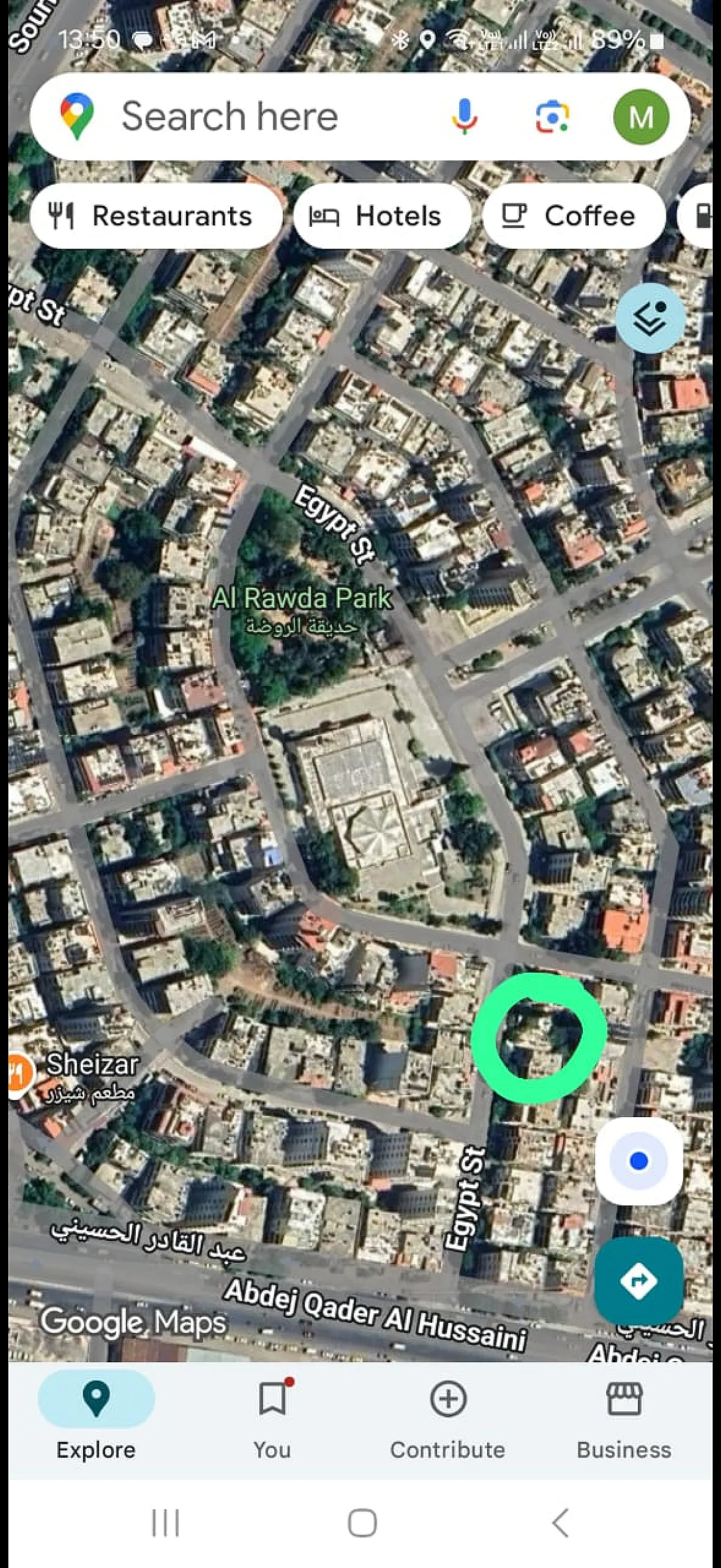Open the directions button

click(x=638, y=1280)
